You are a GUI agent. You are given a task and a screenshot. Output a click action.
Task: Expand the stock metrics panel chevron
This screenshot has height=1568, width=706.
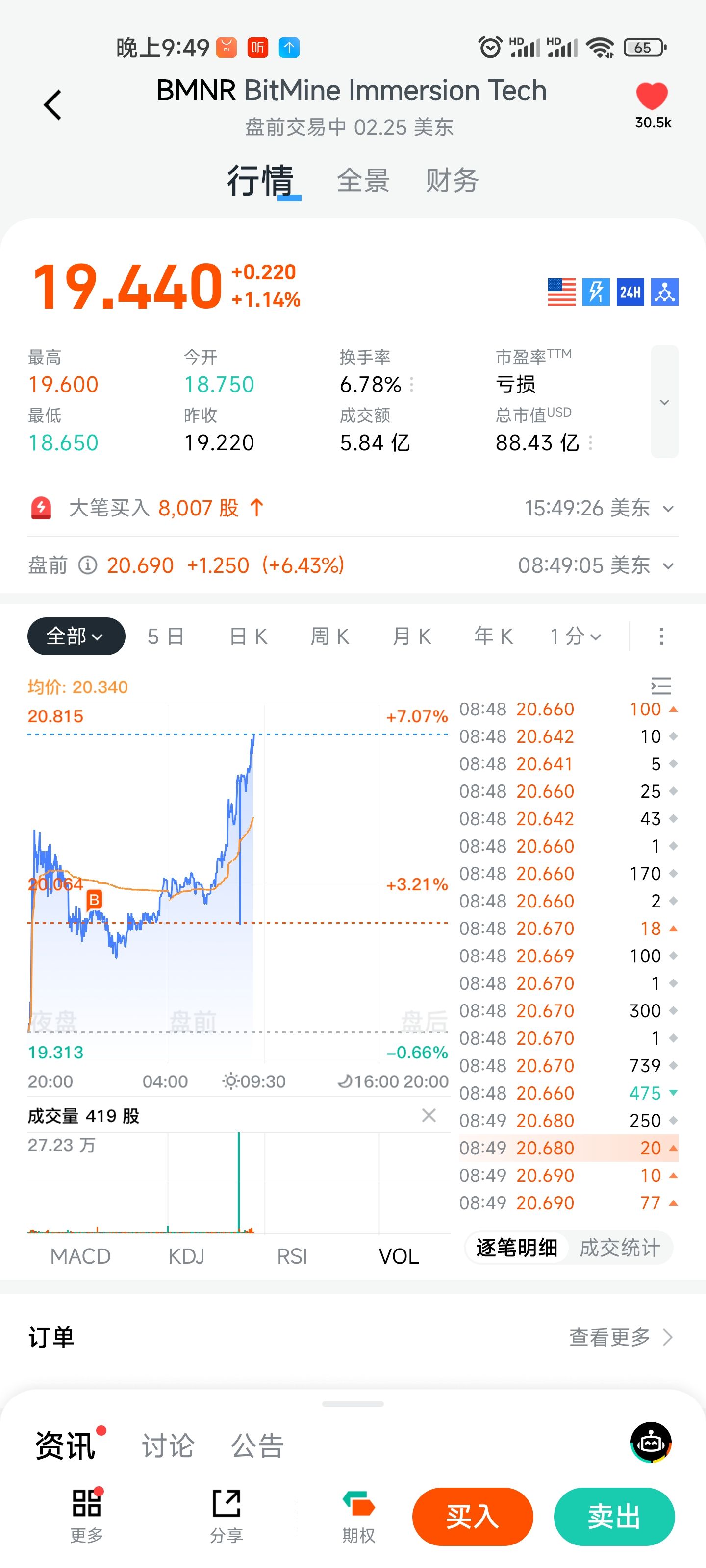(x=664, y=402)
